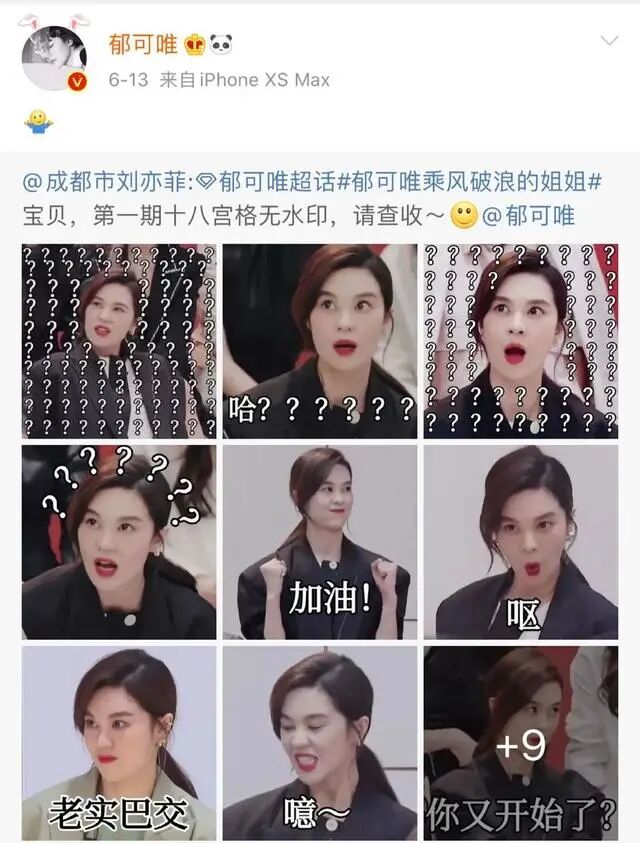Viewport: 640px width, 843px height.
Task: Open 郁可唯's profile avatar
Action: click(x=54, y=59)
